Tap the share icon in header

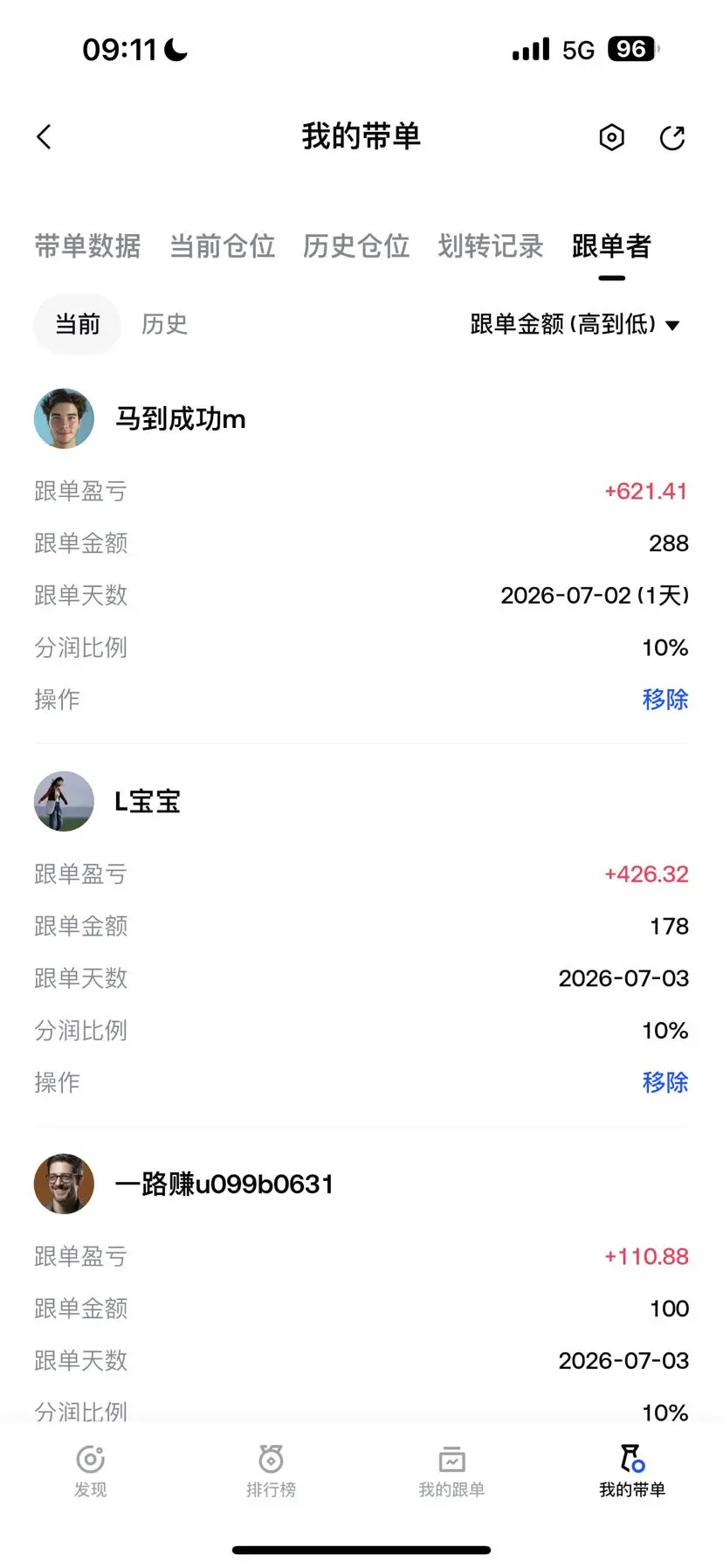672,137
